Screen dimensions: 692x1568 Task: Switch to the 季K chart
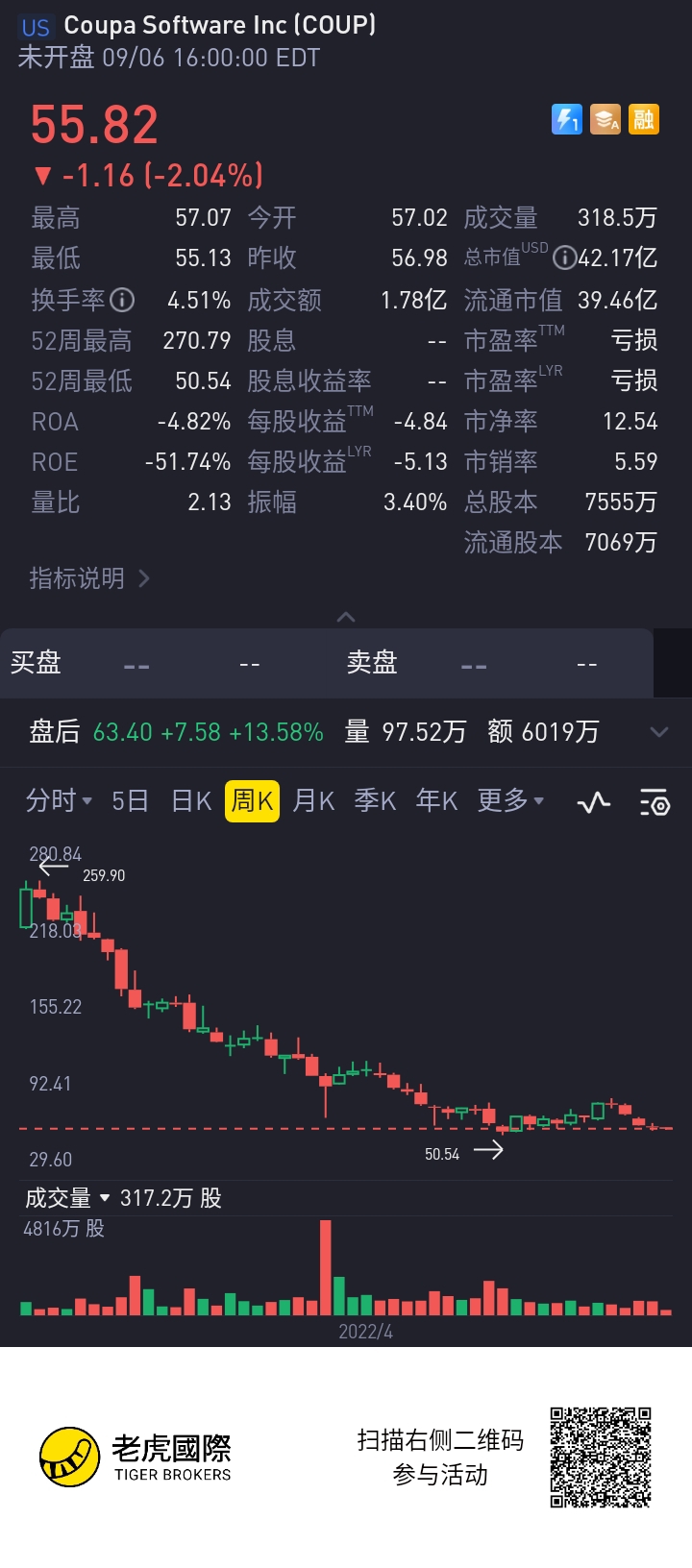tap(375, 800)
